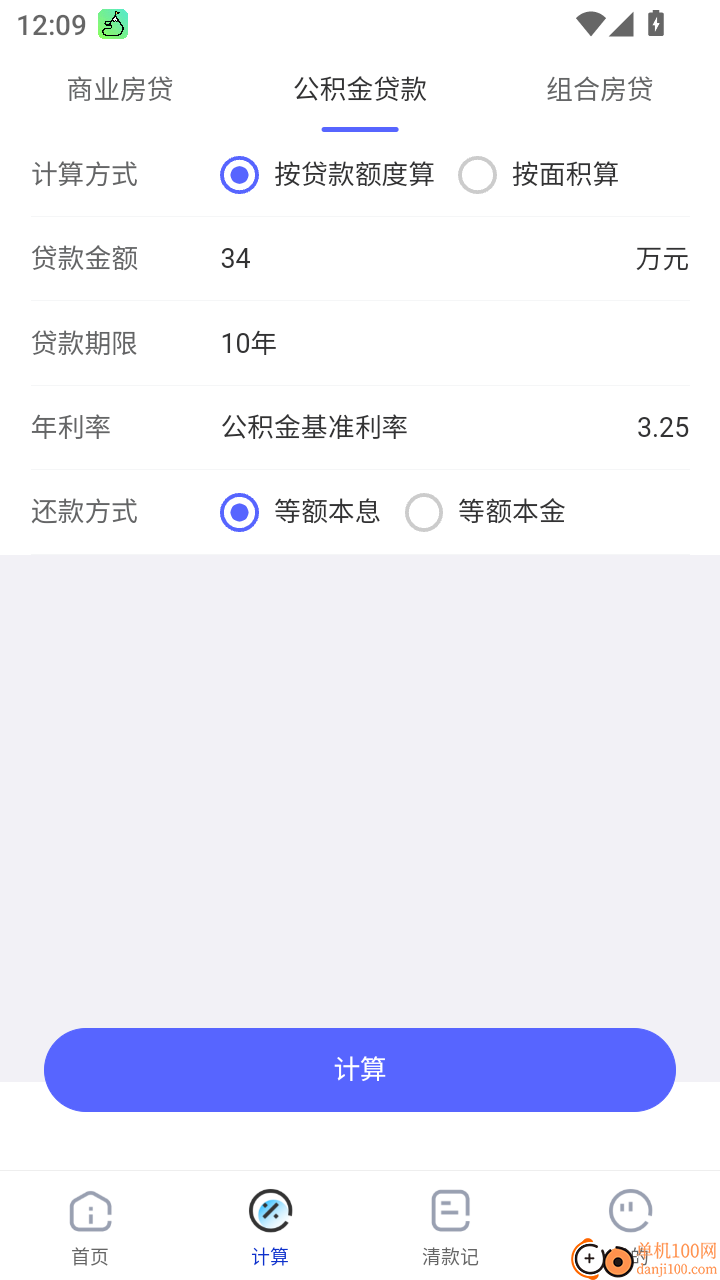Tap the cellular signal icon in the status bar
Viewport: 720px width, 1280px height.
pyautogui.click(x=621, y=24)
